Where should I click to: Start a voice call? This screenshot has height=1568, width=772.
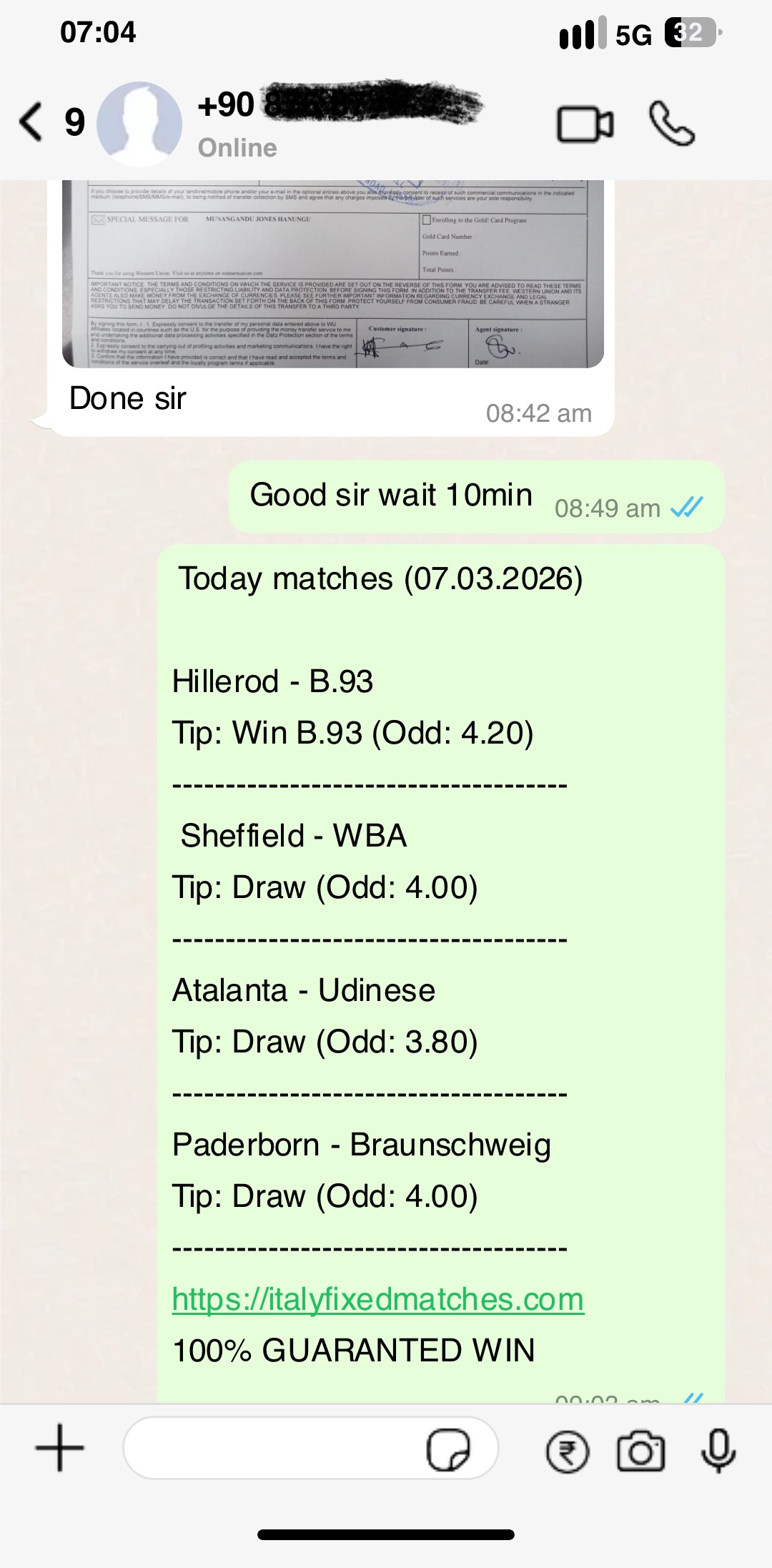[x=671, y=124]
